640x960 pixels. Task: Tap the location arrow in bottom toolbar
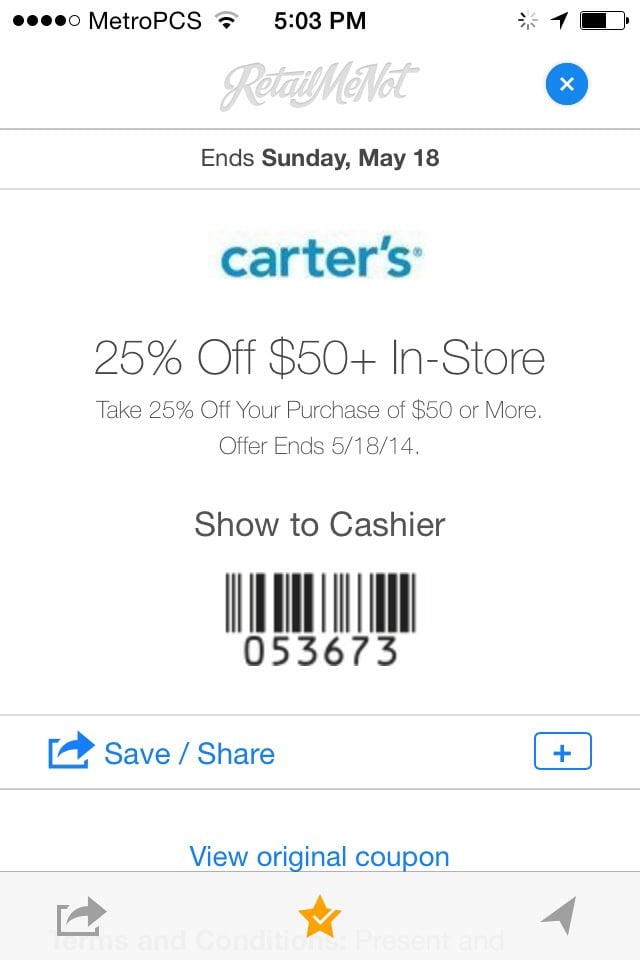pos(559,915)
